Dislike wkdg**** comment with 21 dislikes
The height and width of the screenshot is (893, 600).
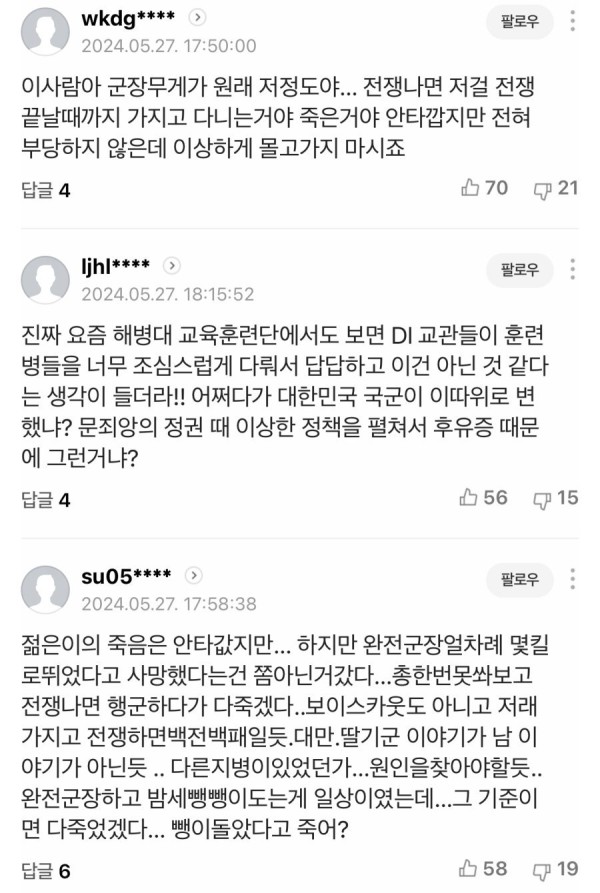tap(556, 188)
